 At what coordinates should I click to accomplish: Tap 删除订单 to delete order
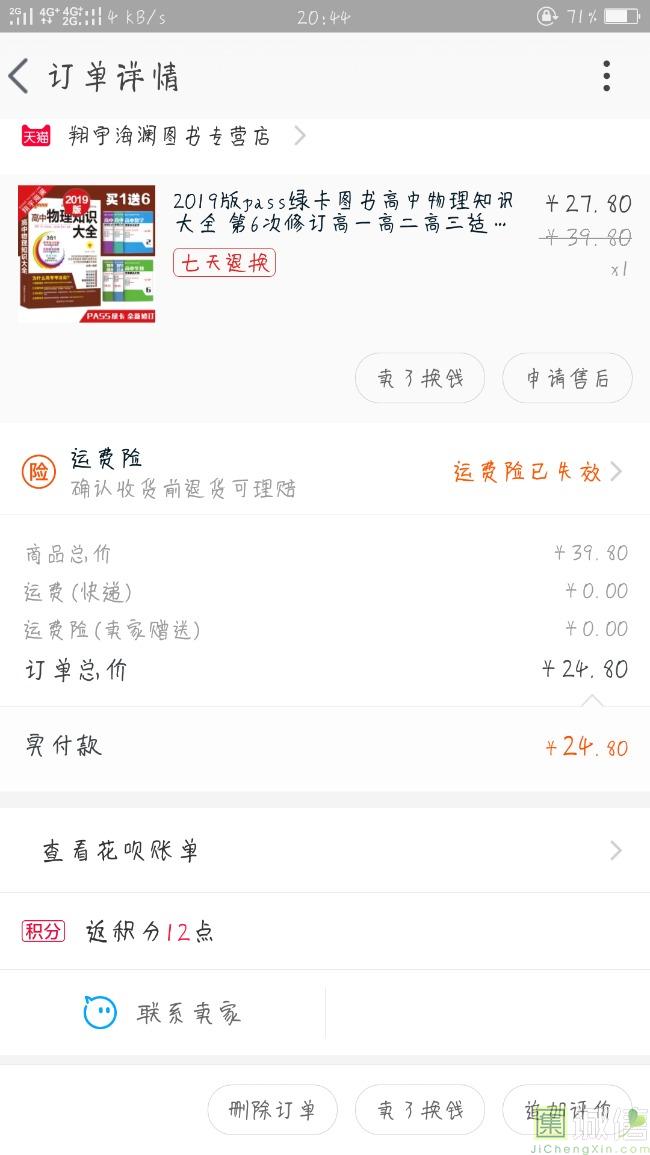click(272, 1110)
